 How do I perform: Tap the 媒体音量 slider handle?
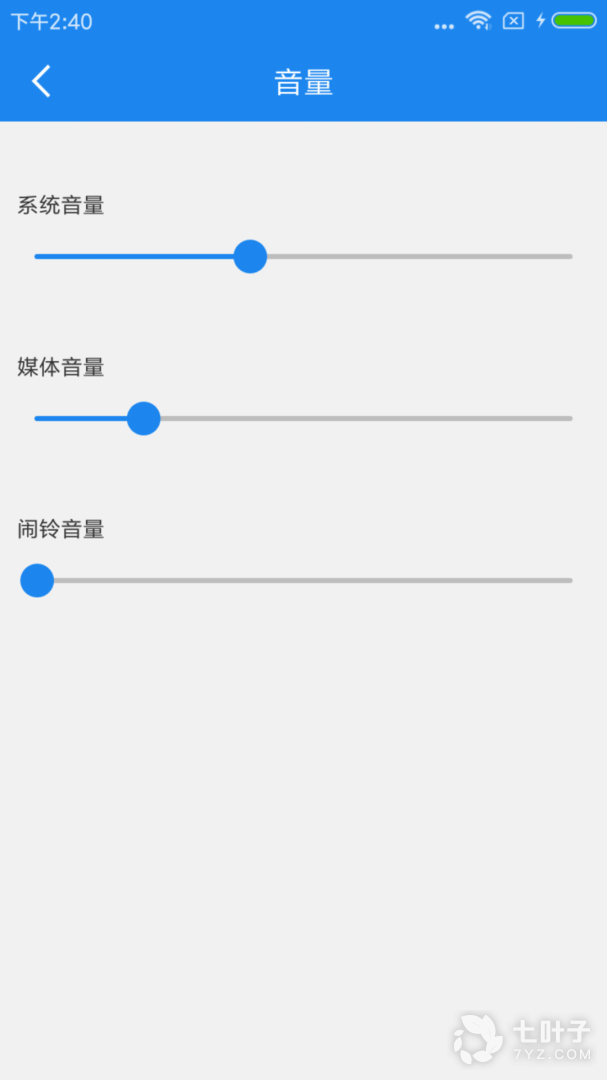click(x=144, y=418)
